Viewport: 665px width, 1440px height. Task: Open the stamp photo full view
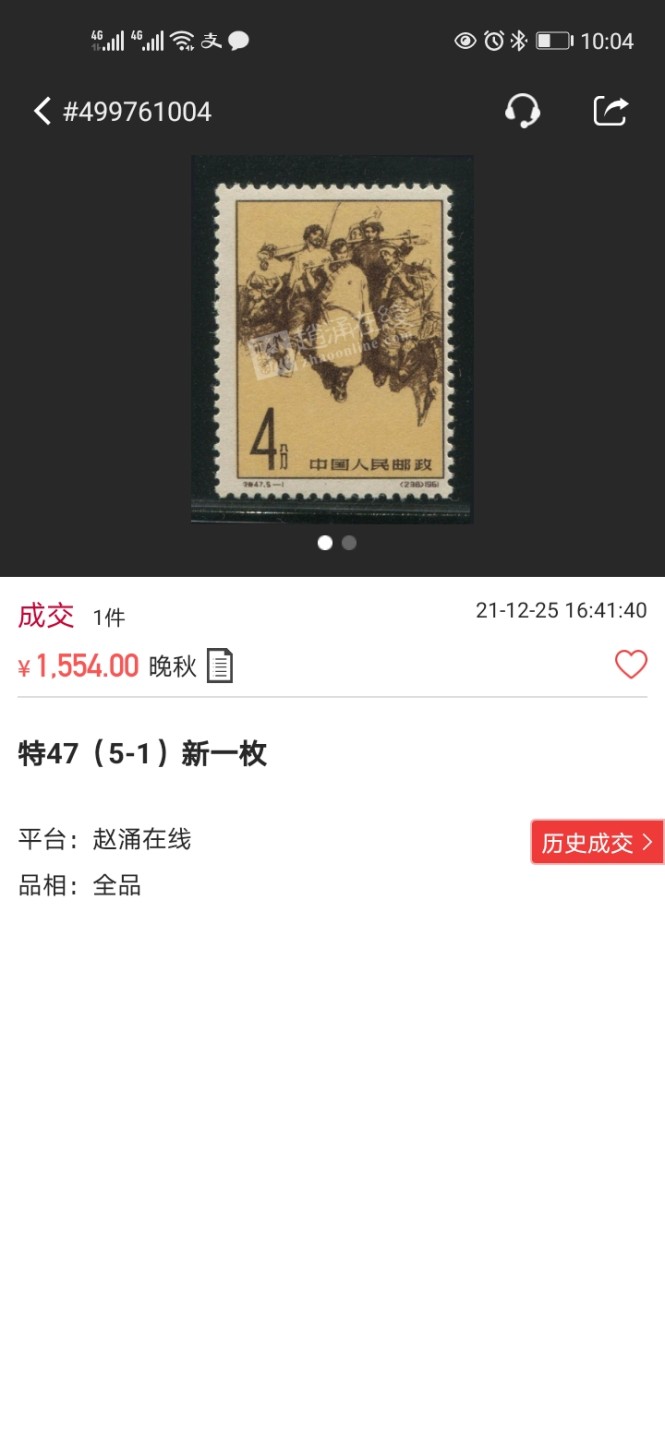point(332,338)
